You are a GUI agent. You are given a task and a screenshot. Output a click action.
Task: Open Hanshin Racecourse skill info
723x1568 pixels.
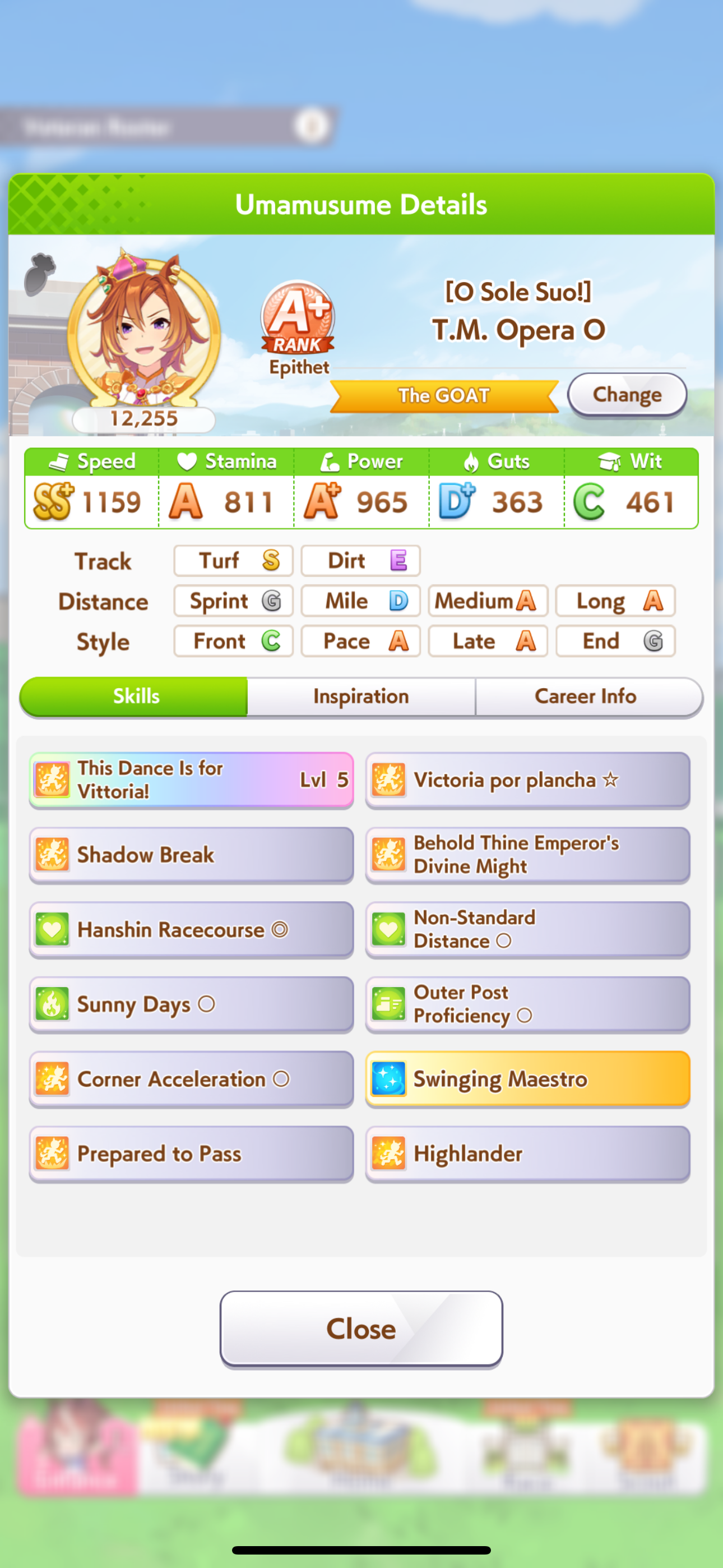[191, 929]
